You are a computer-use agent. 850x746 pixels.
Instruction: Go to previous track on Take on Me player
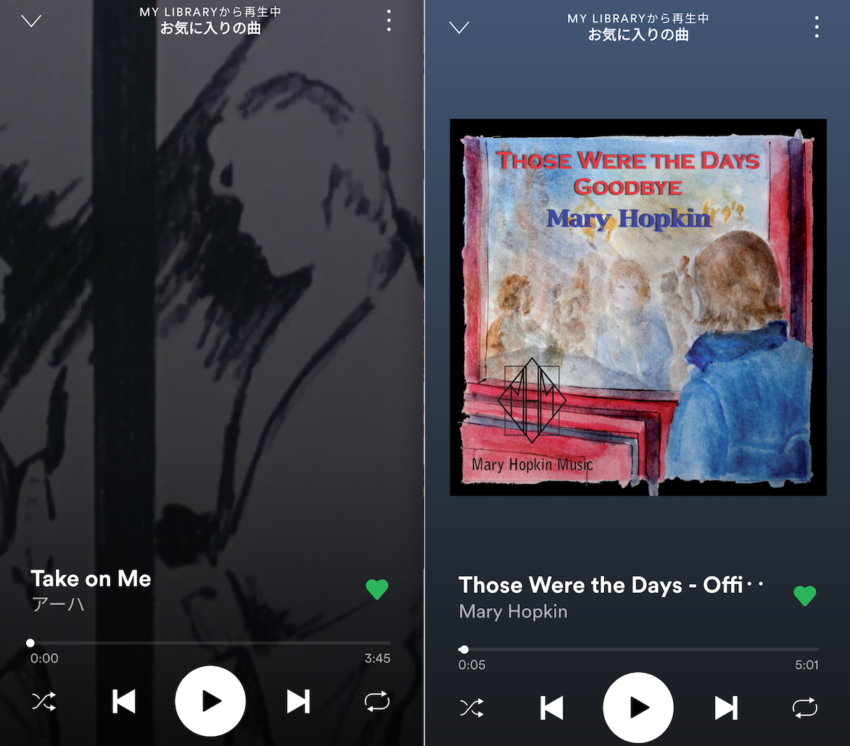coord(123,701)
